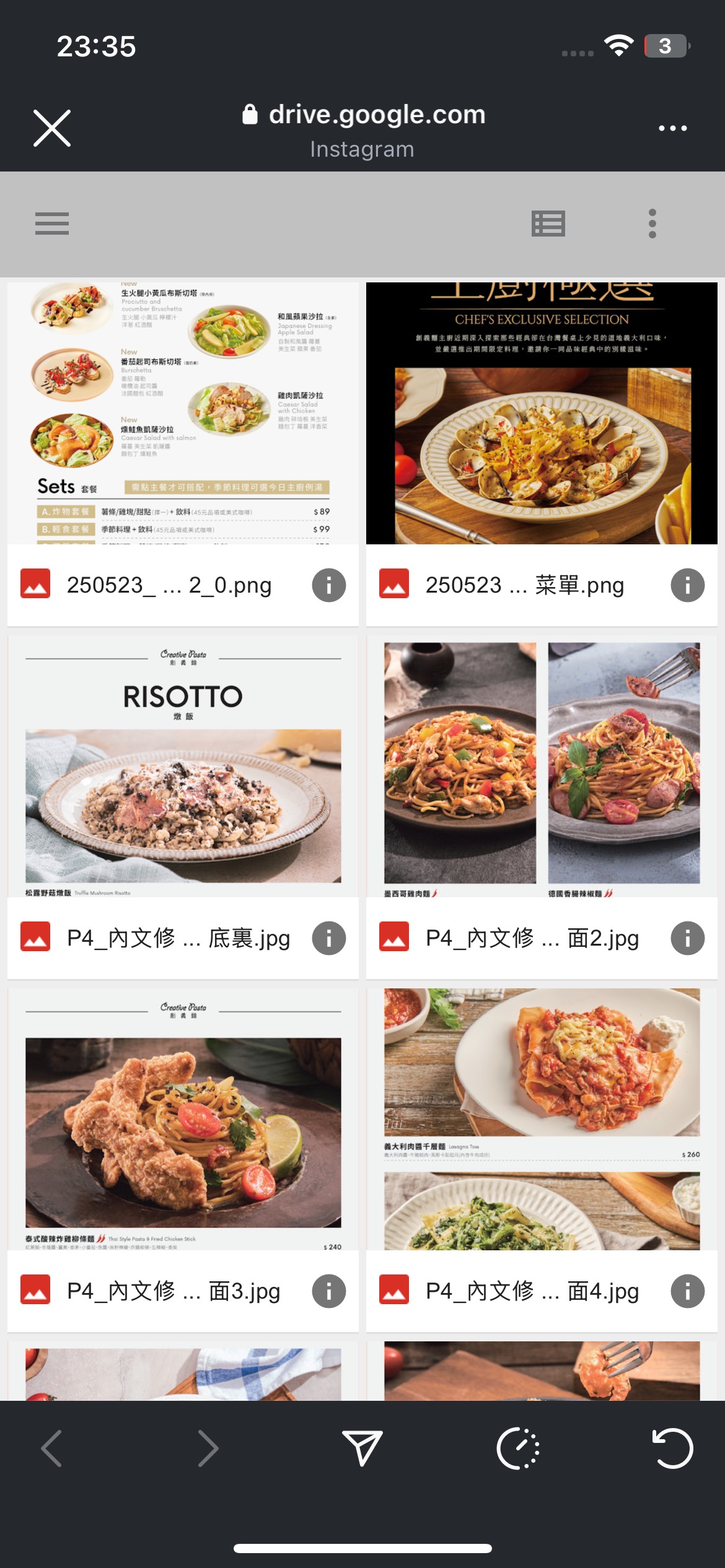Open the dashed-circle activity icon in bottom bar

(518, 1448)
